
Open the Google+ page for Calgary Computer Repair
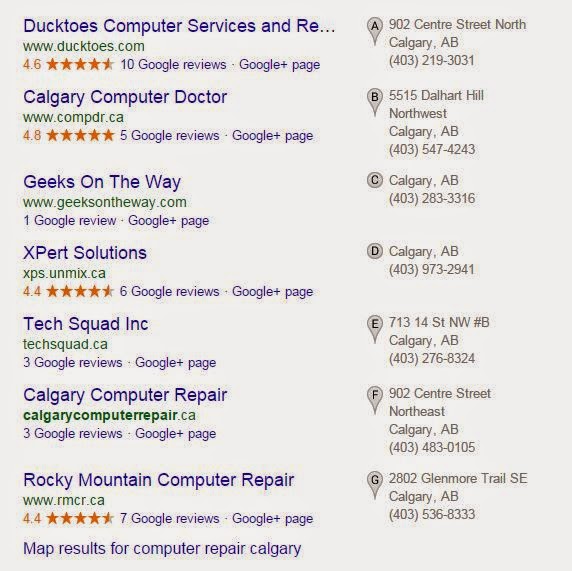click(x=175, y=433)
